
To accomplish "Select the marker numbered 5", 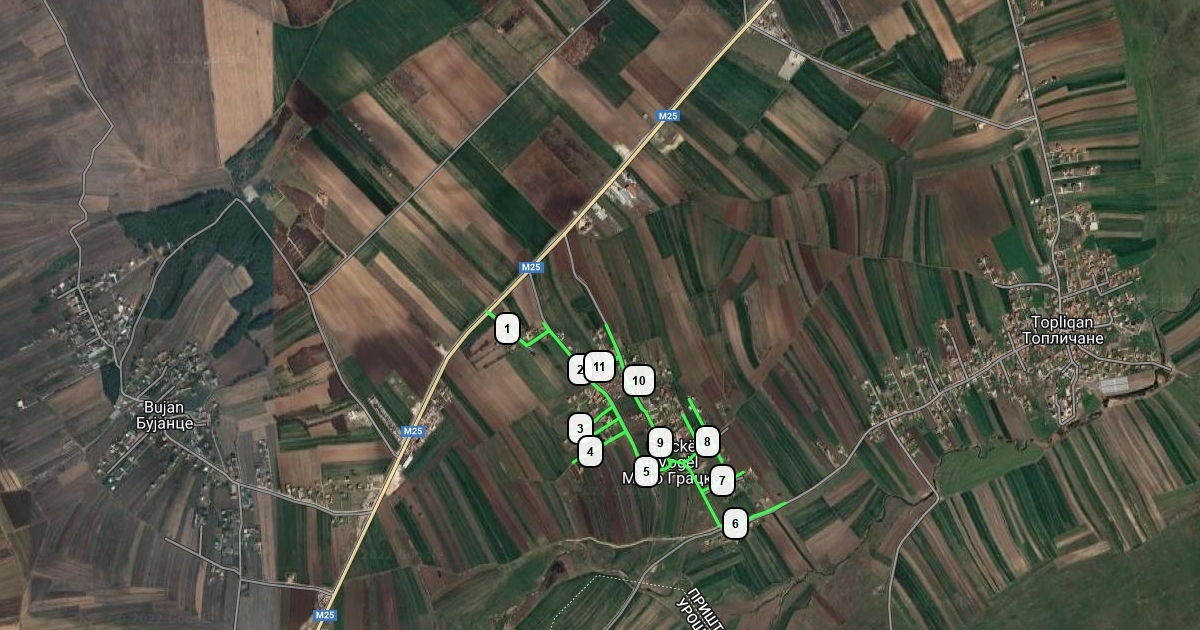I will click(647, 469).
